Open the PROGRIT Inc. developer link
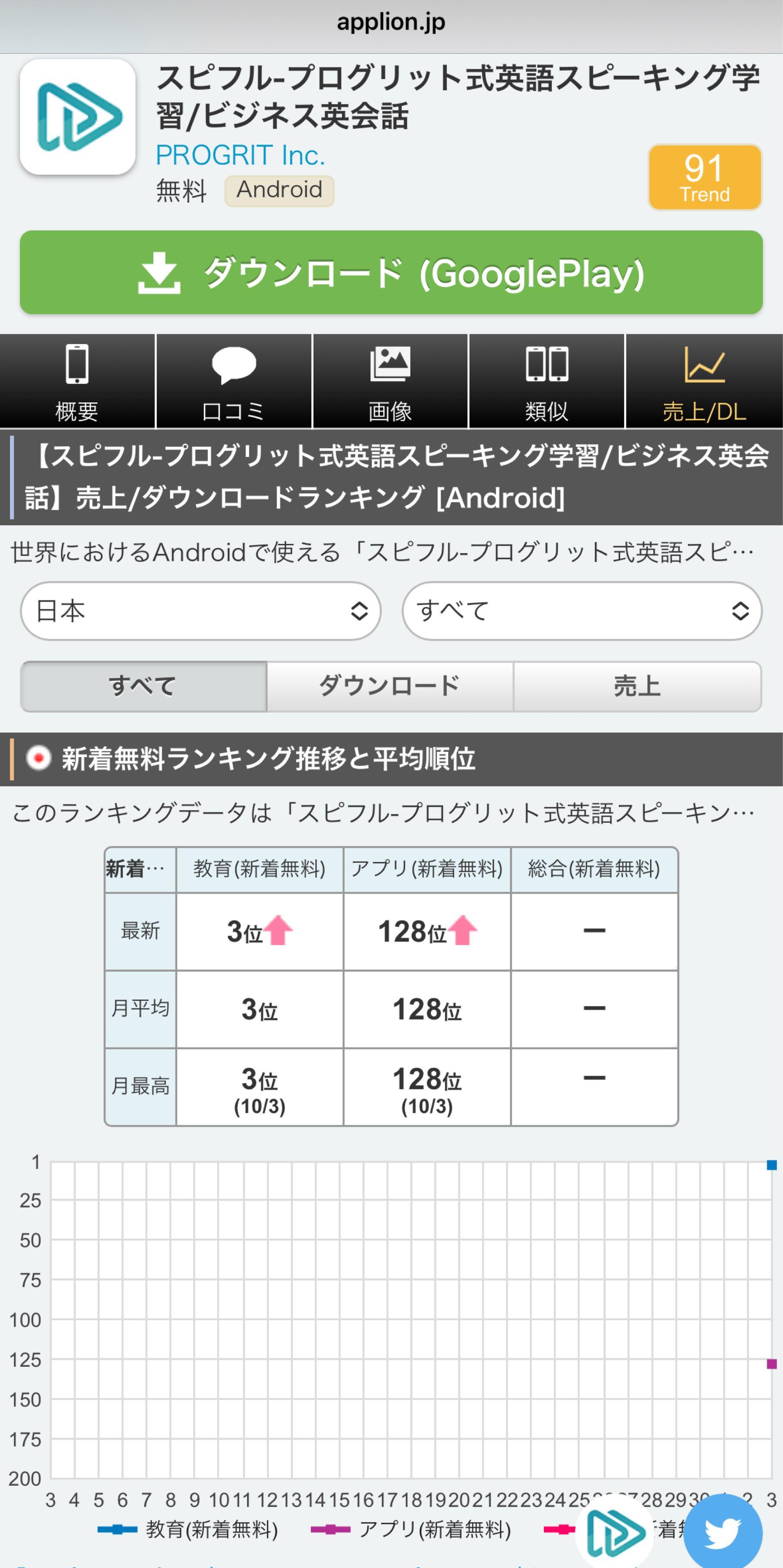Image resolution: width=783 pixels, height=1568 pixels. [x=240, y=155]
